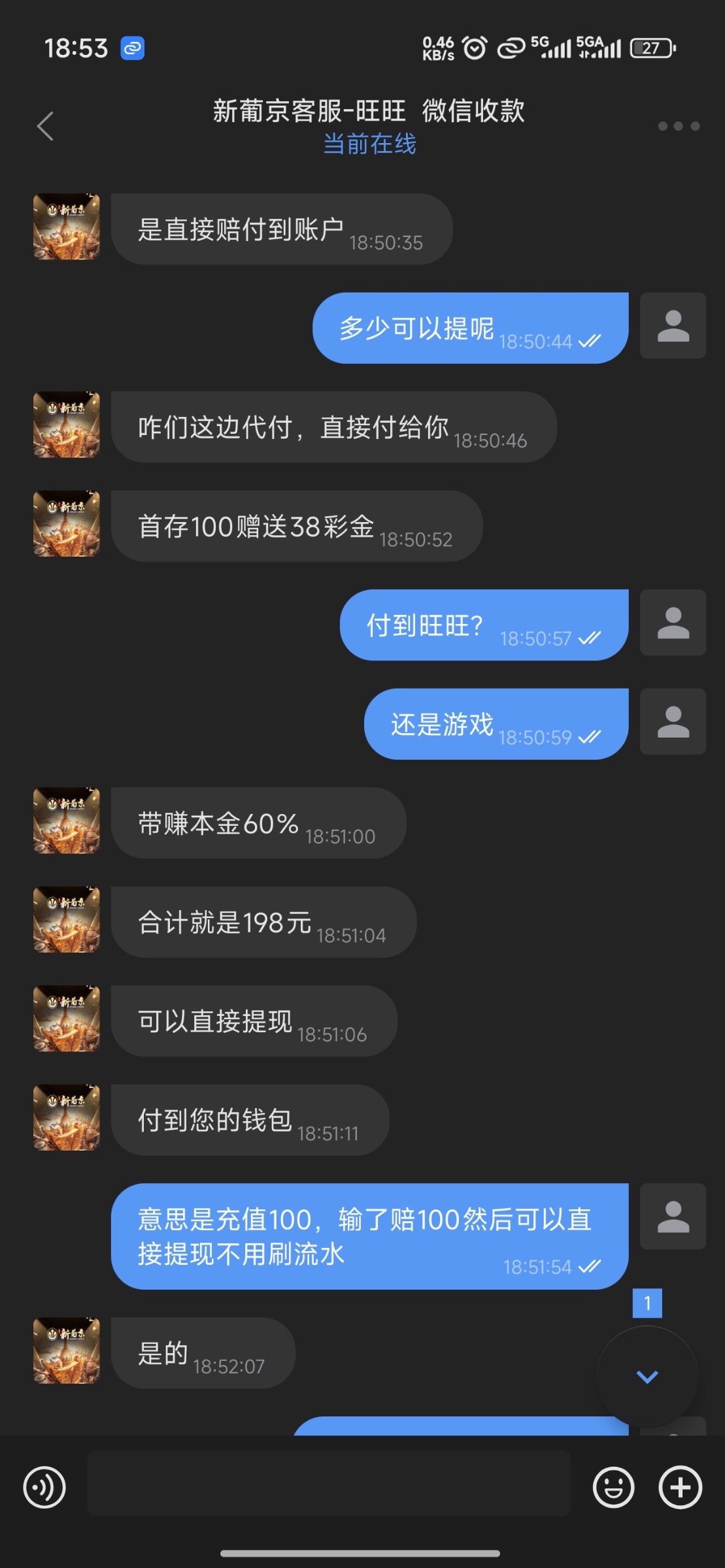The height and width of the screenshot is (1568, 725).
Task: Tap your own avatar next to a sent message
Action: point(673,326)
